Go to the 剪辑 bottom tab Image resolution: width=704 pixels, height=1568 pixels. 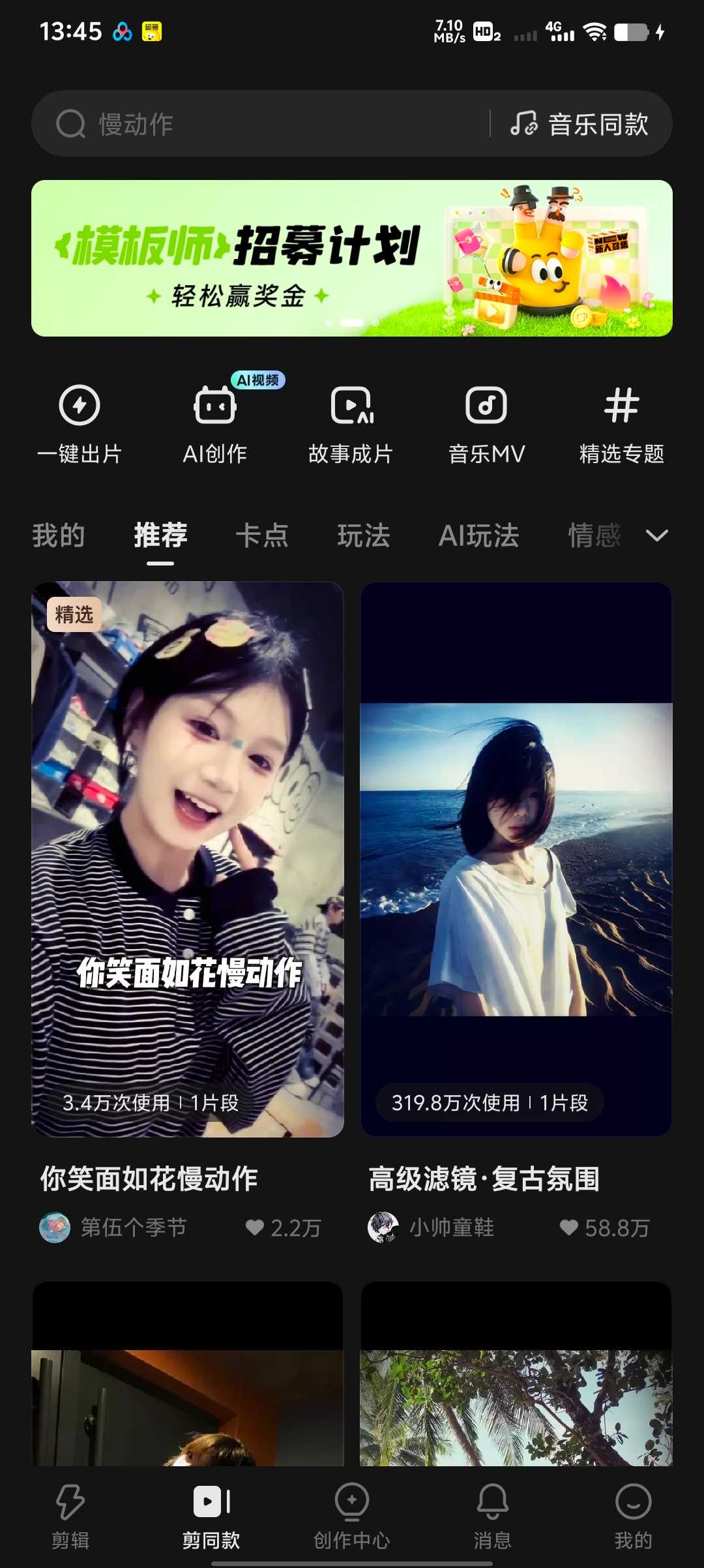[x=70, y=1517]
